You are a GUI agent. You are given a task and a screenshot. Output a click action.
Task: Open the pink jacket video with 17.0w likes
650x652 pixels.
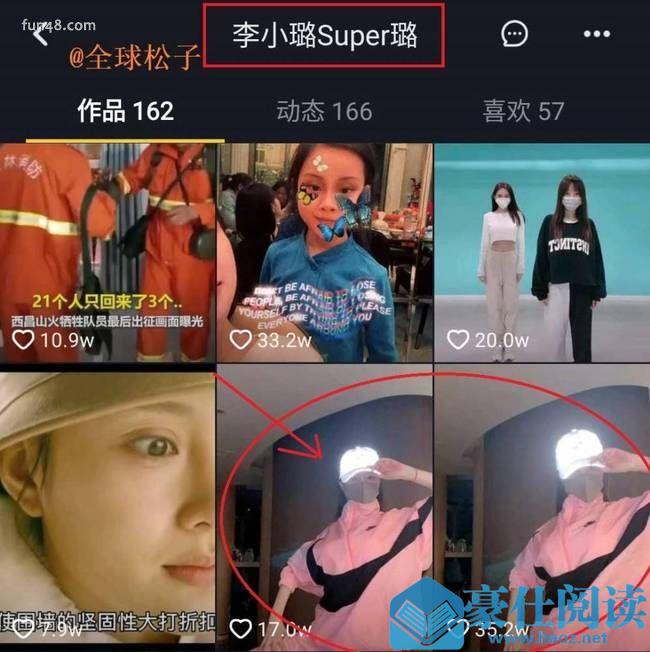(x=325, y=510)
